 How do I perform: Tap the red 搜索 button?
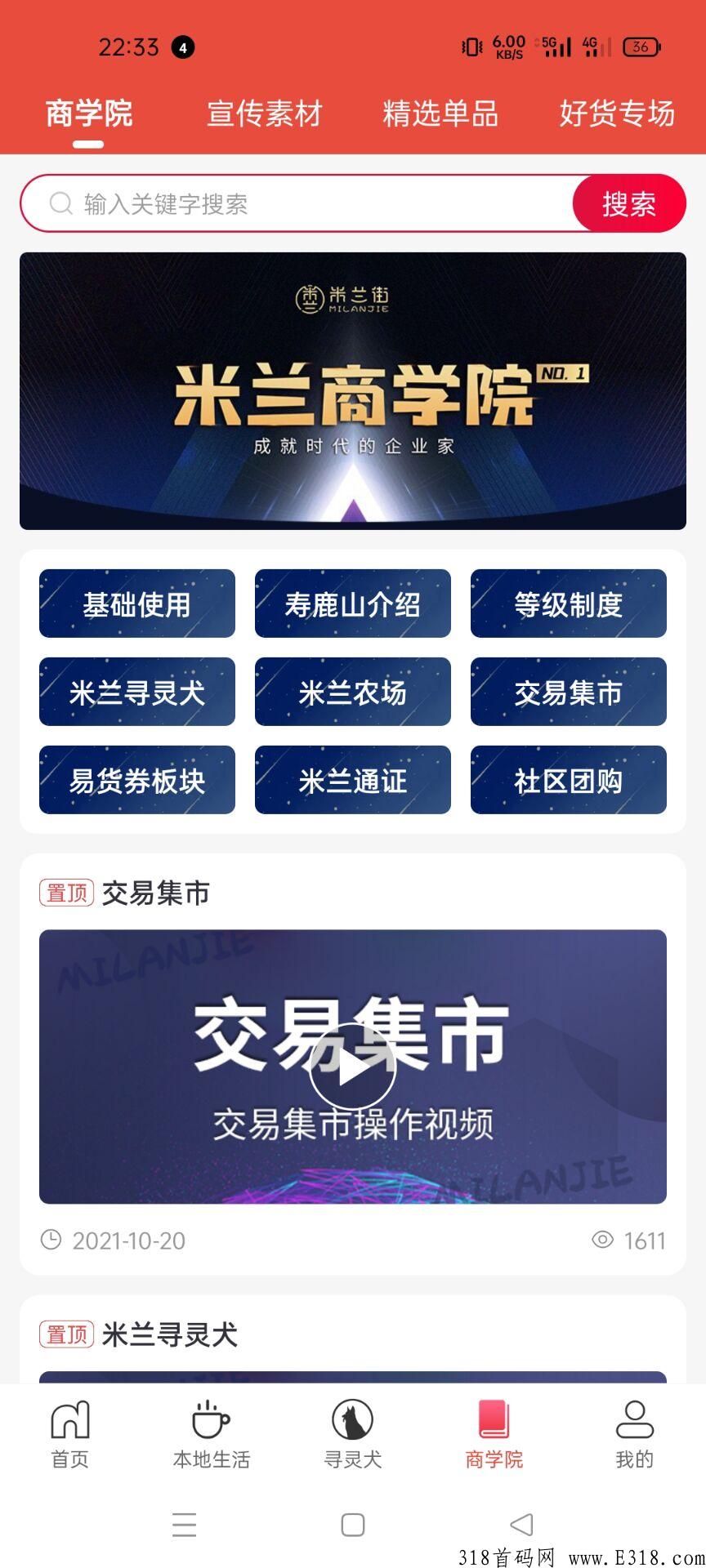[629, 203]
